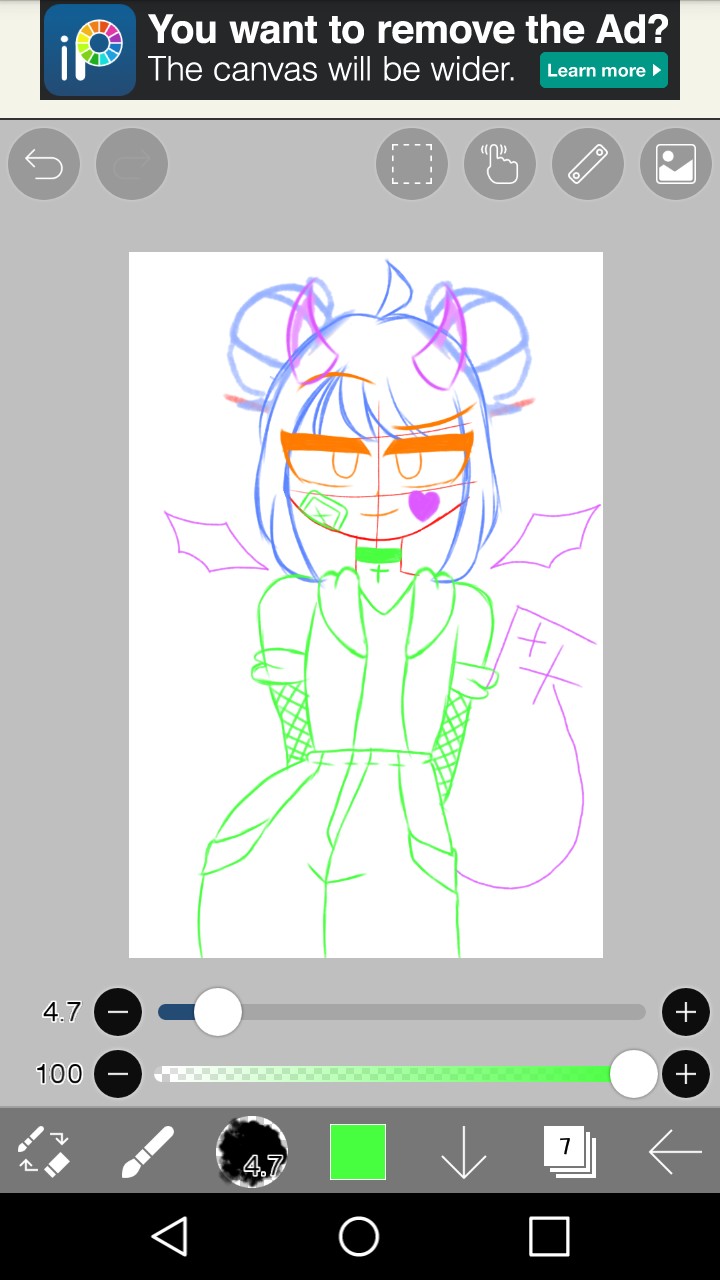Increase opacity with plus button
Viewport: 720px width, 1280px height.
point(685,1075)
